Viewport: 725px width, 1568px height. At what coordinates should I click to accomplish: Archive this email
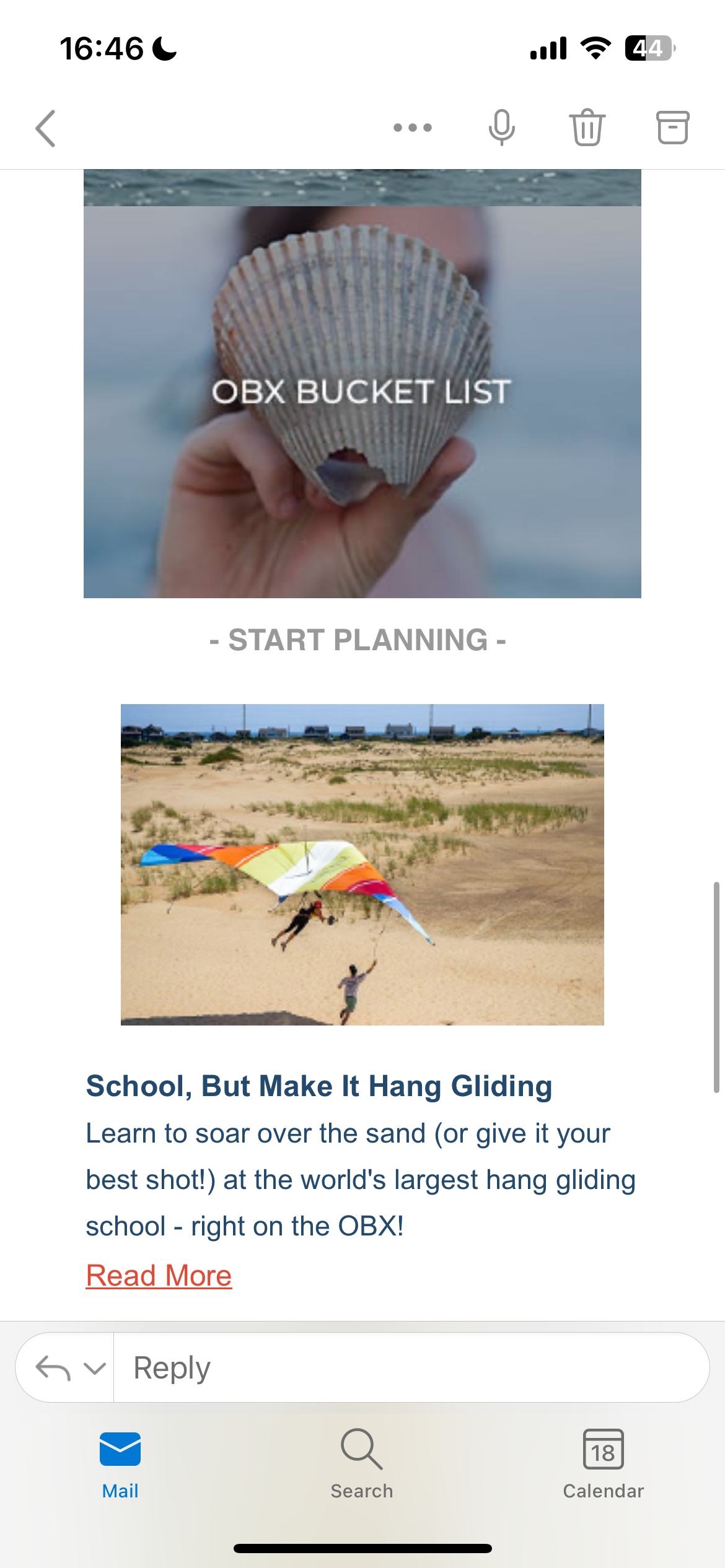(x=672, y=128)
